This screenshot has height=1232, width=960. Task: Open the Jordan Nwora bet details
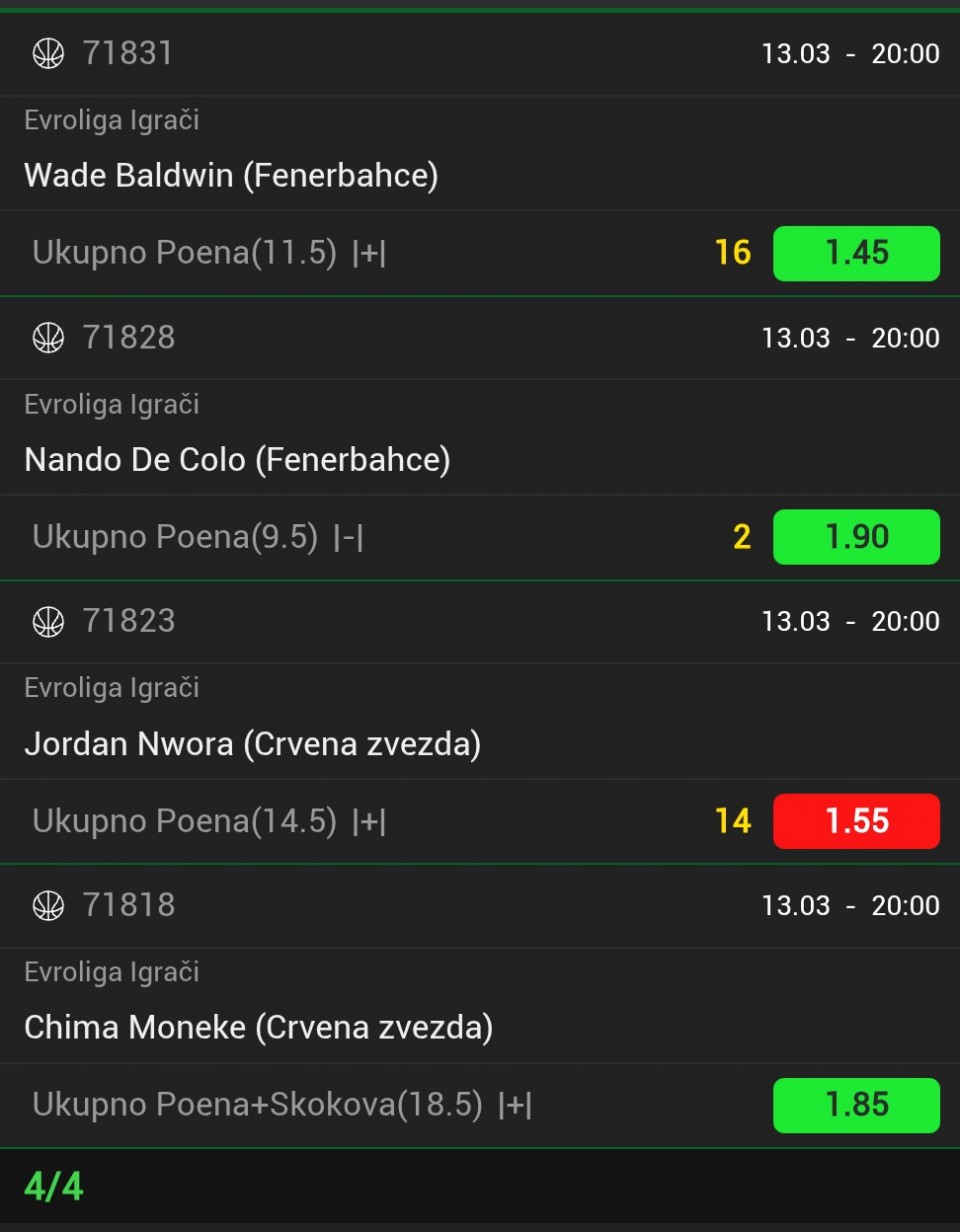click(x=252, y=744)
